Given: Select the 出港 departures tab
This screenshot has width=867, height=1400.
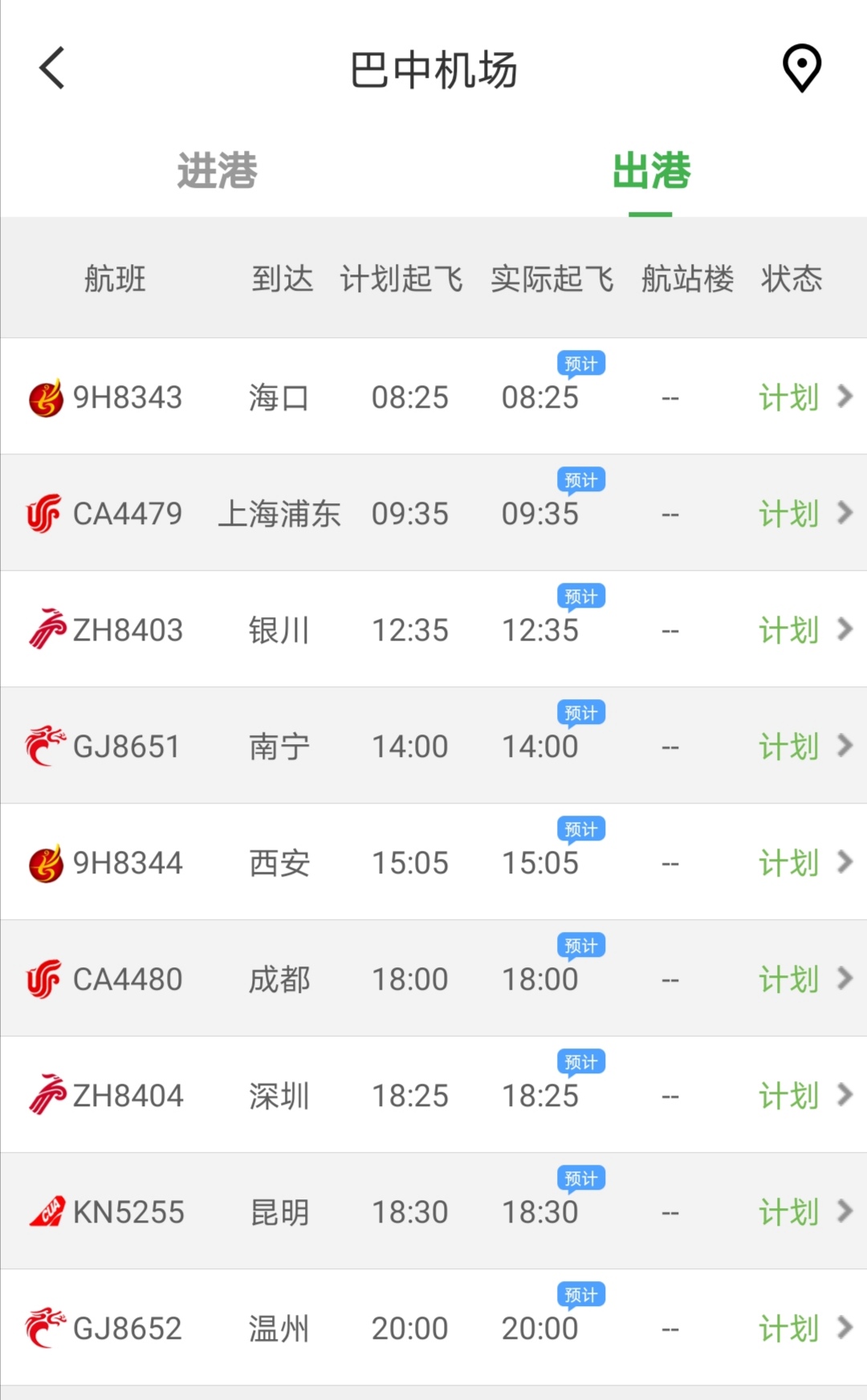Looking at the screenshot, I should pos(650,170).
